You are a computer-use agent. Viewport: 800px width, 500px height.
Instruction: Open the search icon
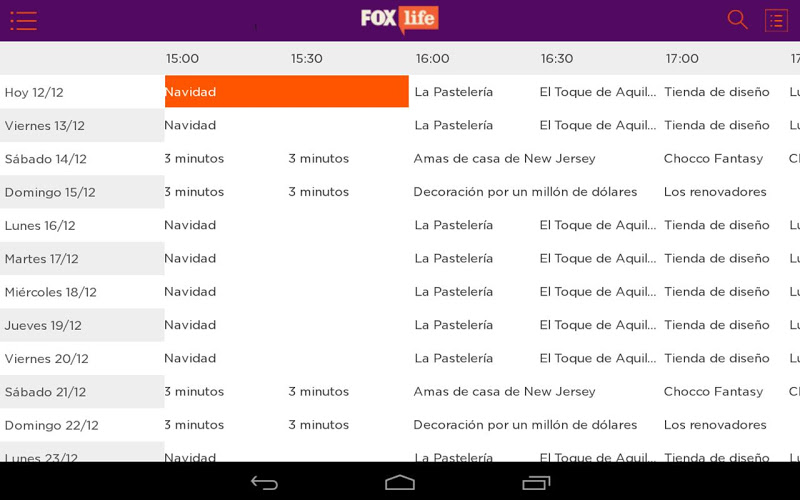pos(738,20)
